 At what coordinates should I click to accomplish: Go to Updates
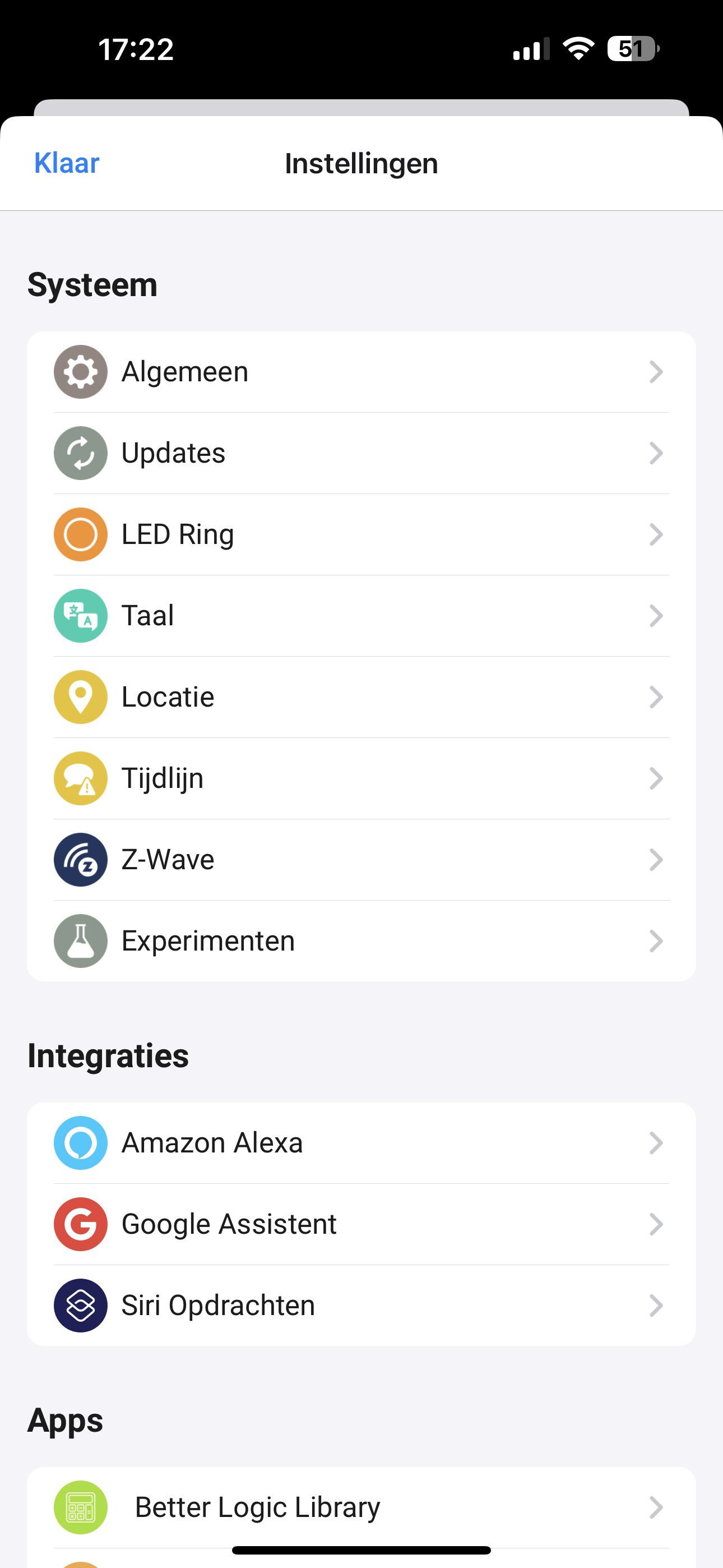360,454
